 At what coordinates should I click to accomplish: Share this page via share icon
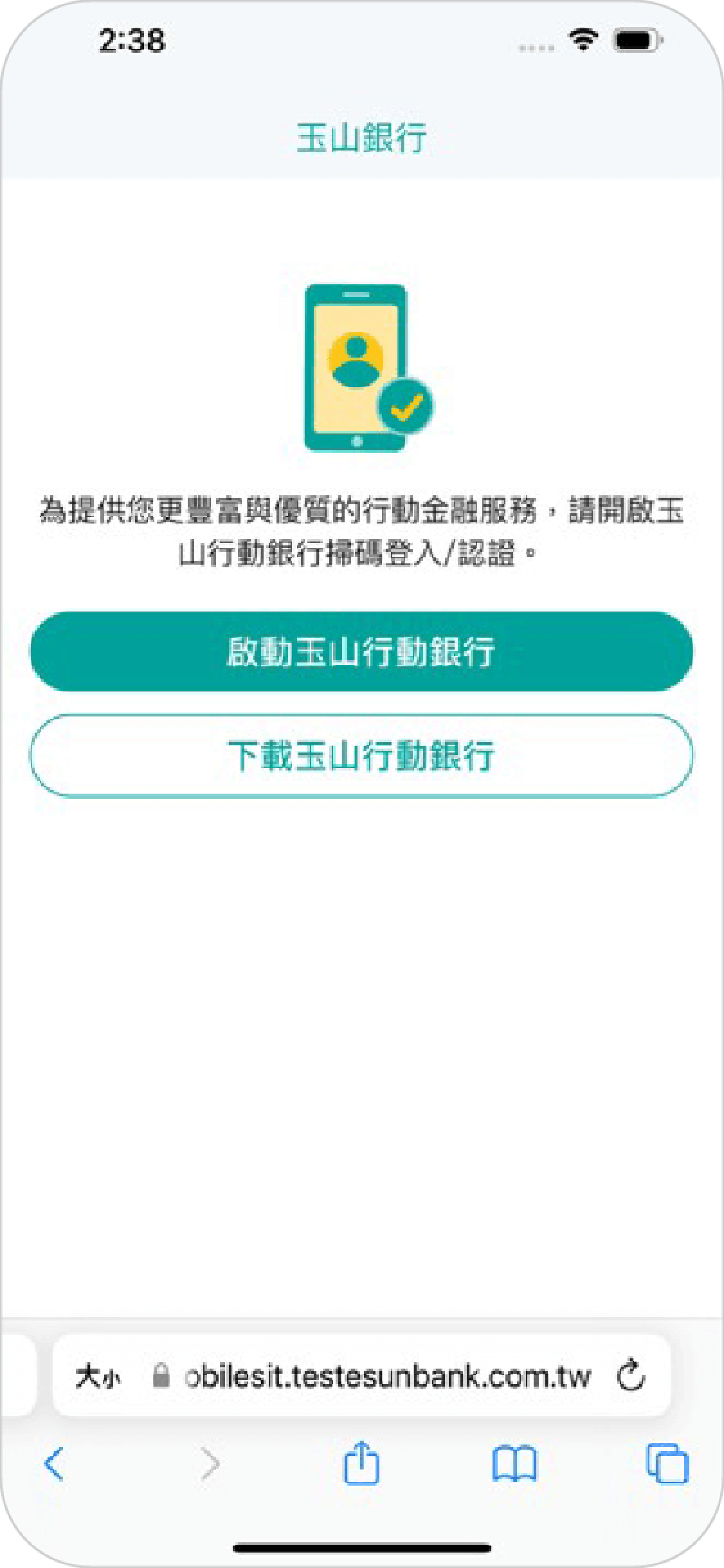pos(361,1463)
